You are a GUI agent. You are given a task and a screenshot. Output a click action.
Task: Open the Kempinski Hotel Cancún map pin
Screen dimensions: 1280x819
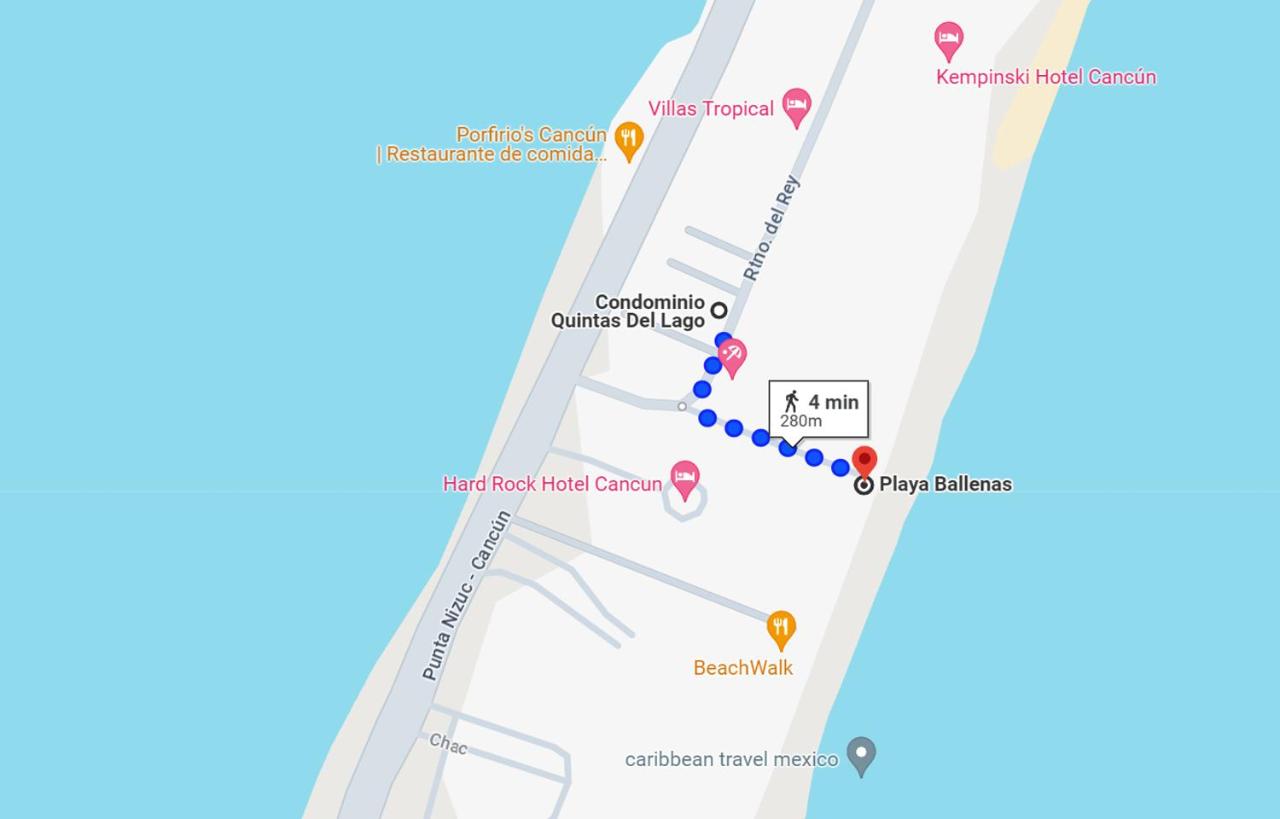point(949,40)
